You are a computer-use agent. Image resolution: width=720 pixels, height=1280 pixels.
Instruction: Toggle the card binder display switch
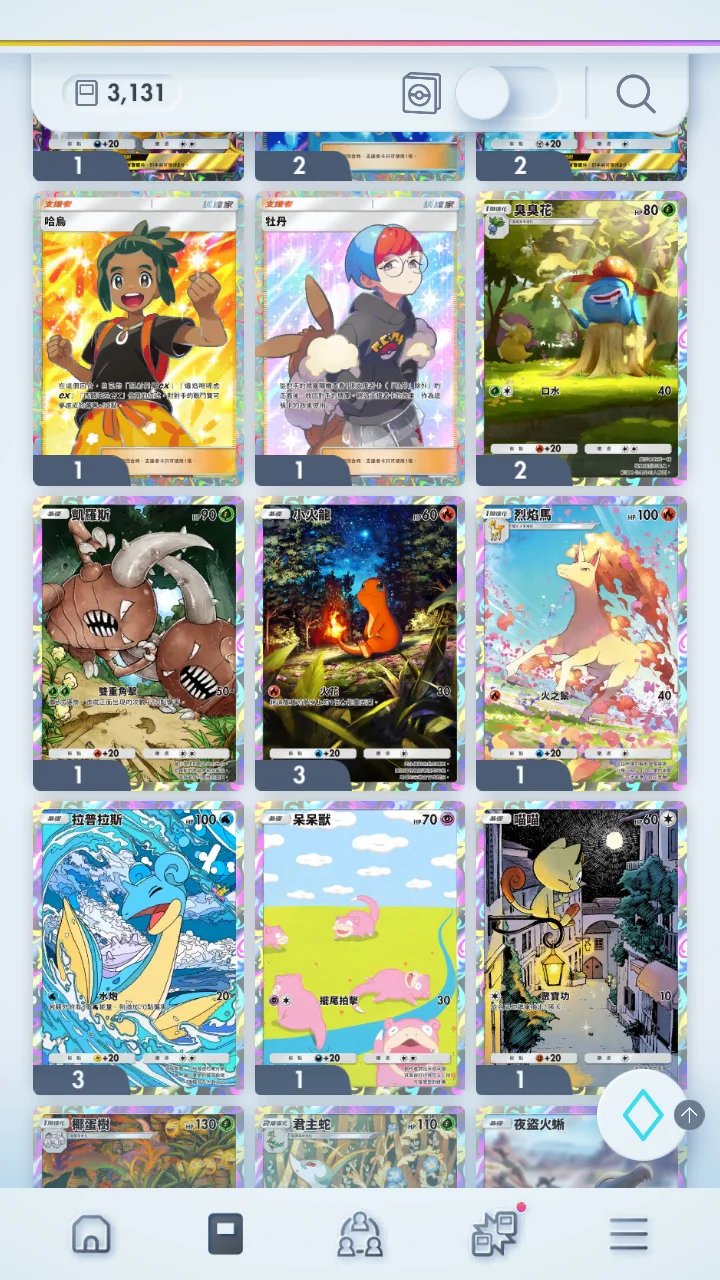tap(508, 94)
